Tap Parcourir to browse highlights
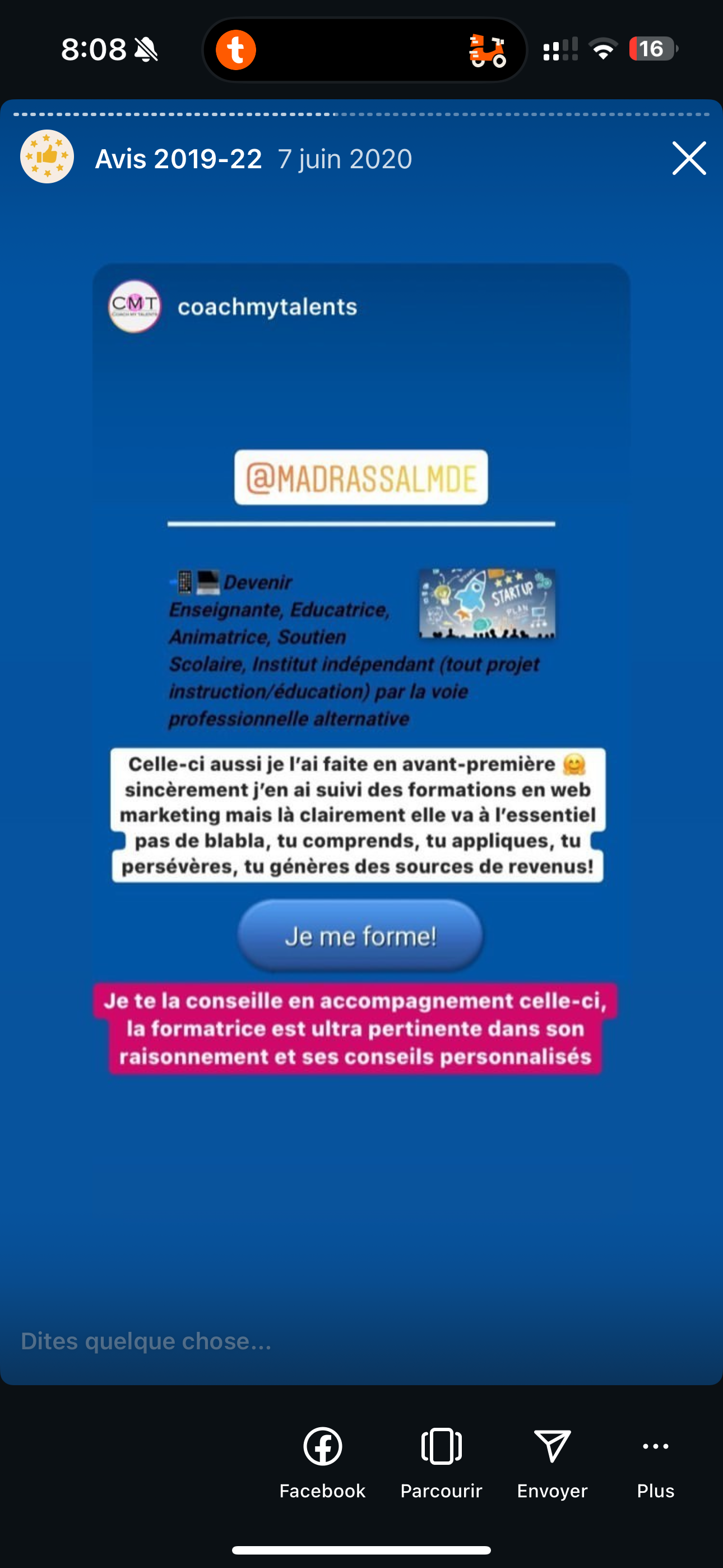 [441, 1462]
